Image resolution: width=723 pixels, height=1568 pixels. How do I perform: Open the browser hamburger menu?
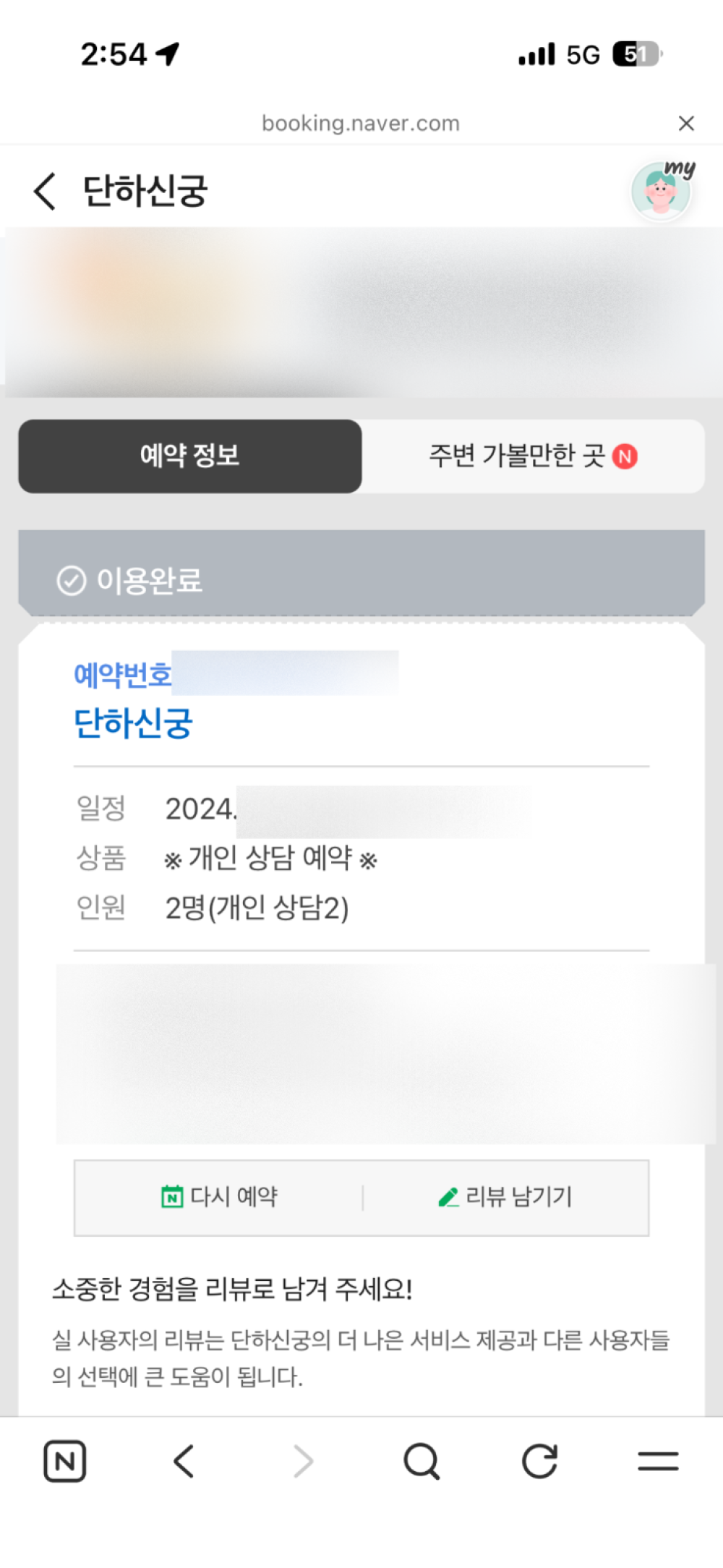tap(658, 1461)
